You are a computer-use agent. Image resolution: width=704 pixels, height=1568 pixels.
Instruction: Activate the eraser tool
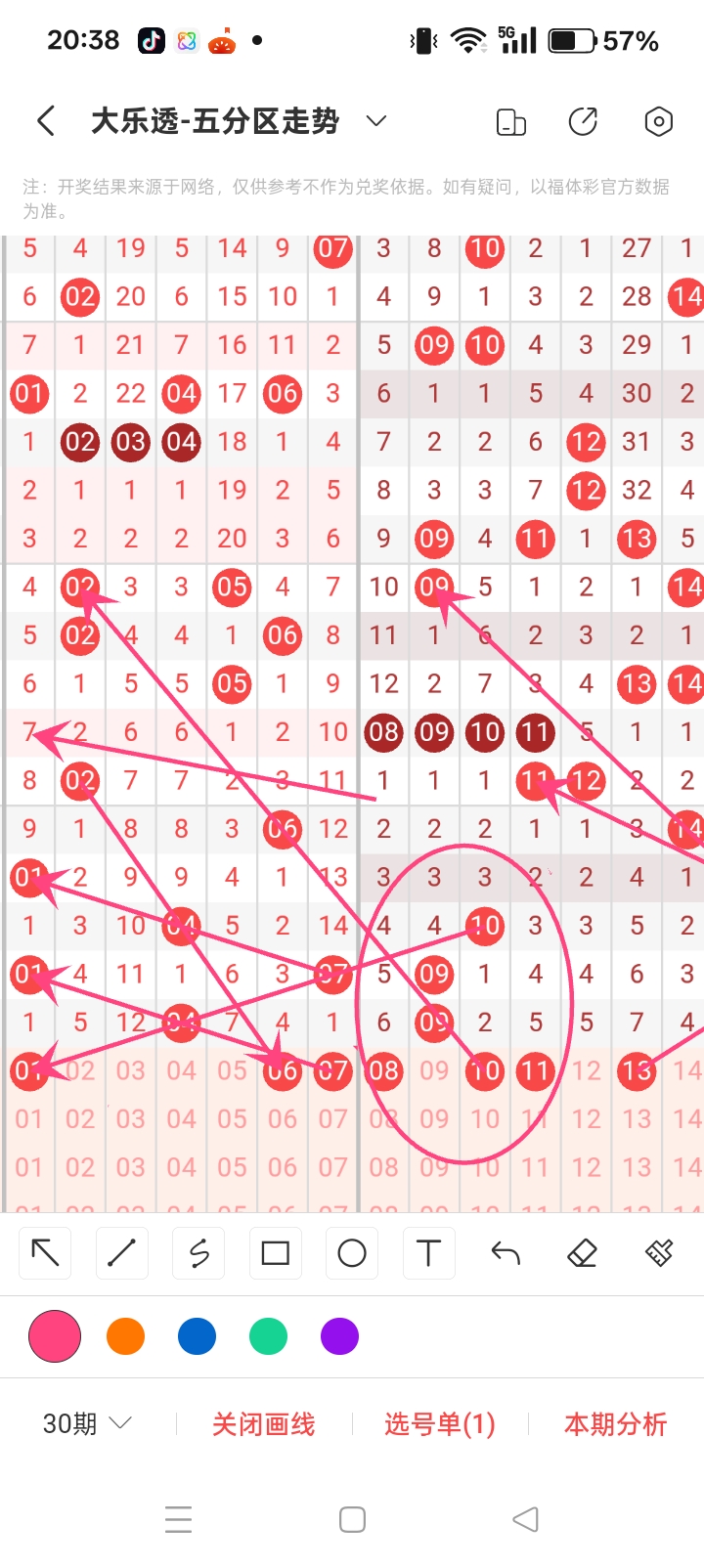(x=582, y=1253)
